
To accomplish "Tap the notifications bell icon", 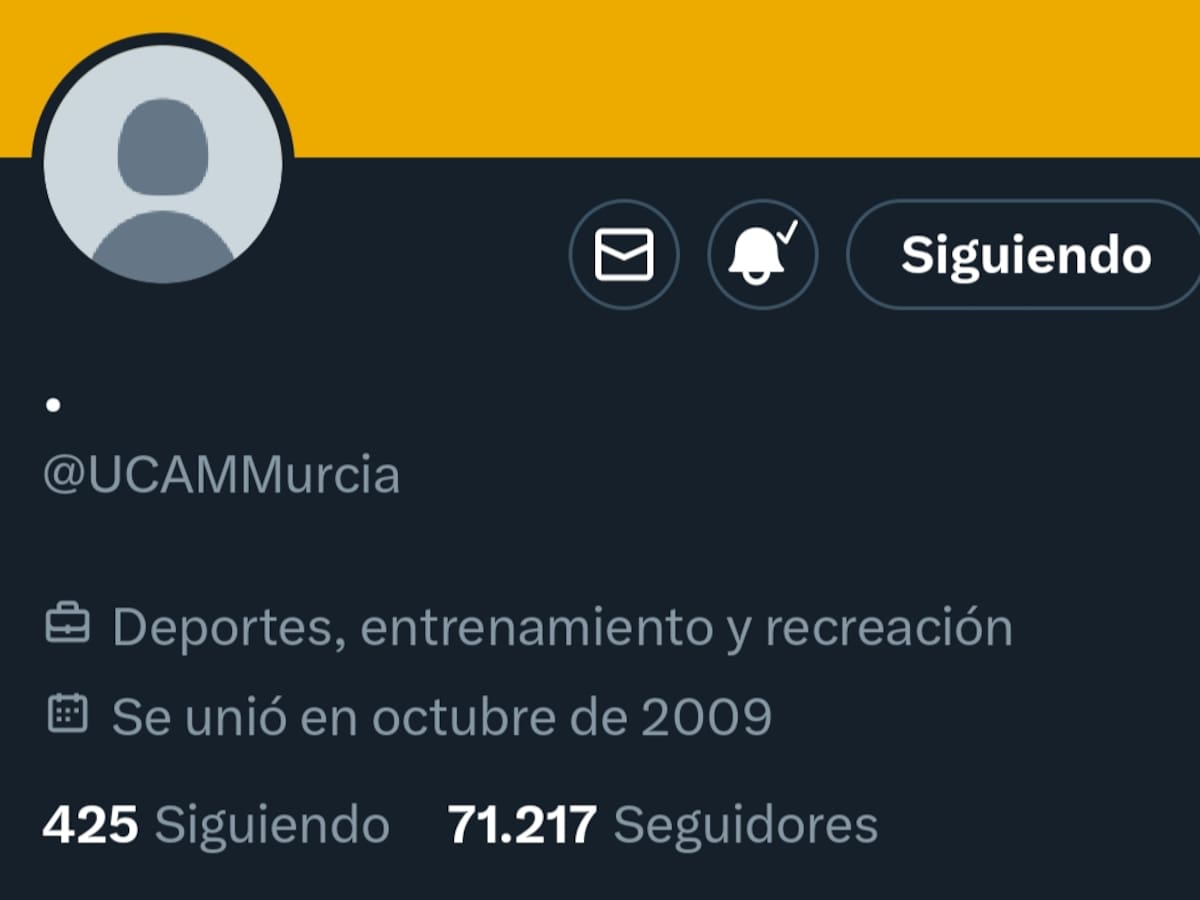I will point(762,254).
